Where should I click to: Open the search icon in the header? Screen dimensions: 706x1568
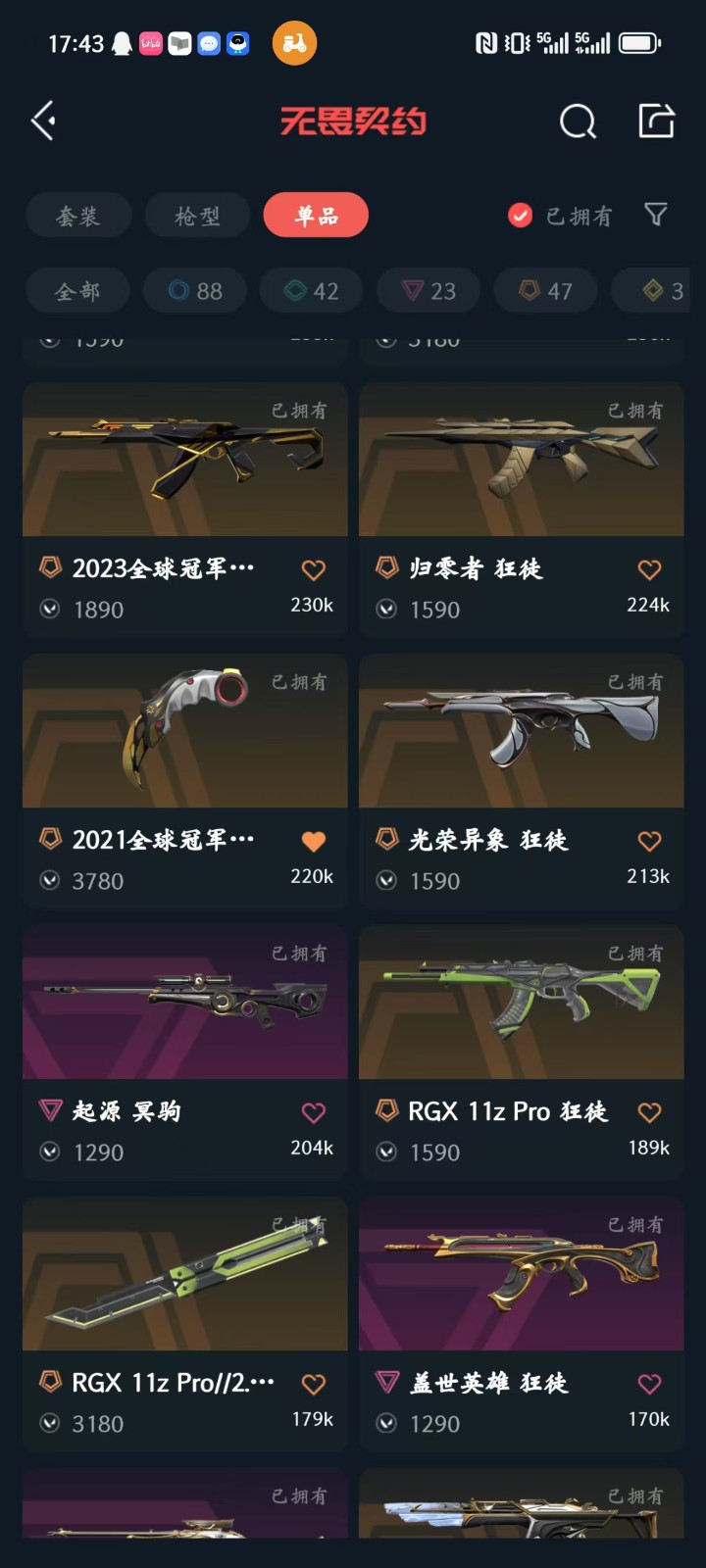(578, 122)
